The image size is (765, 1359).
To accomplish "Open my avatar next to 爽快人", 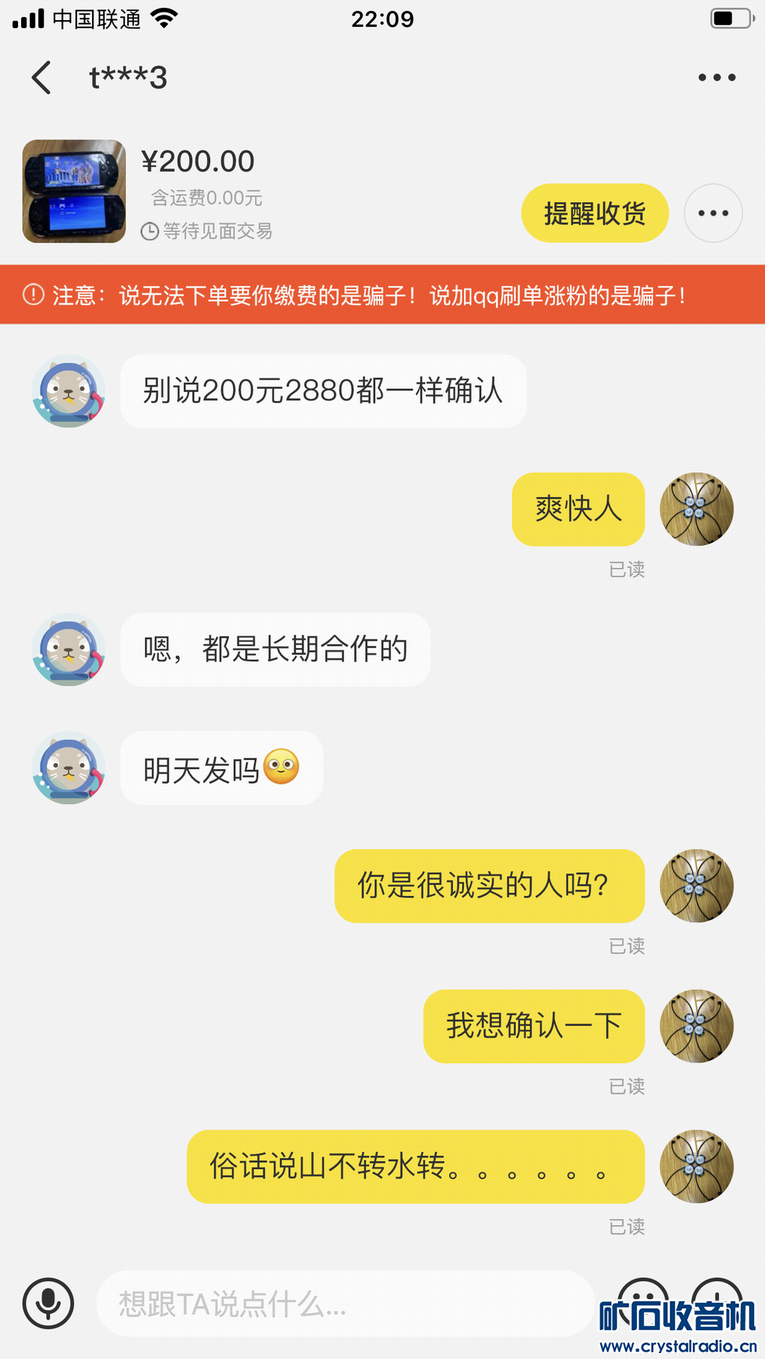I will coord(696,509).
